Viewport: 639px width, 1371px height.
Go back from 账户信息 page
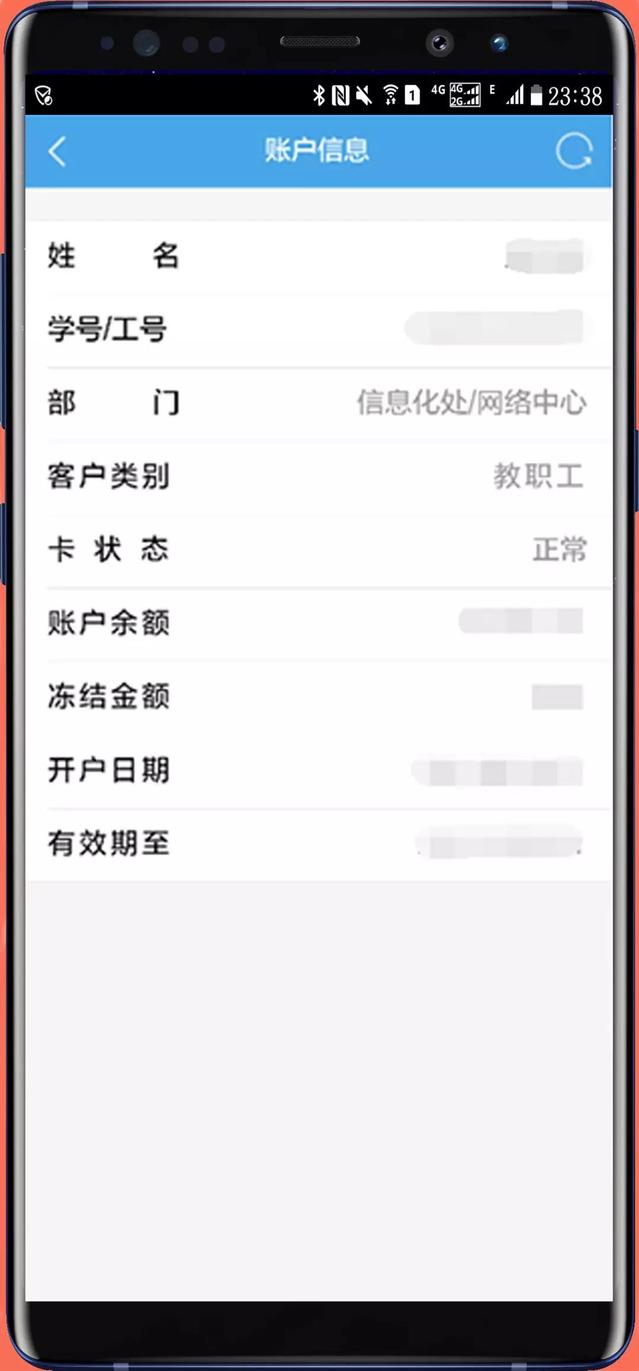pos(57,152)
